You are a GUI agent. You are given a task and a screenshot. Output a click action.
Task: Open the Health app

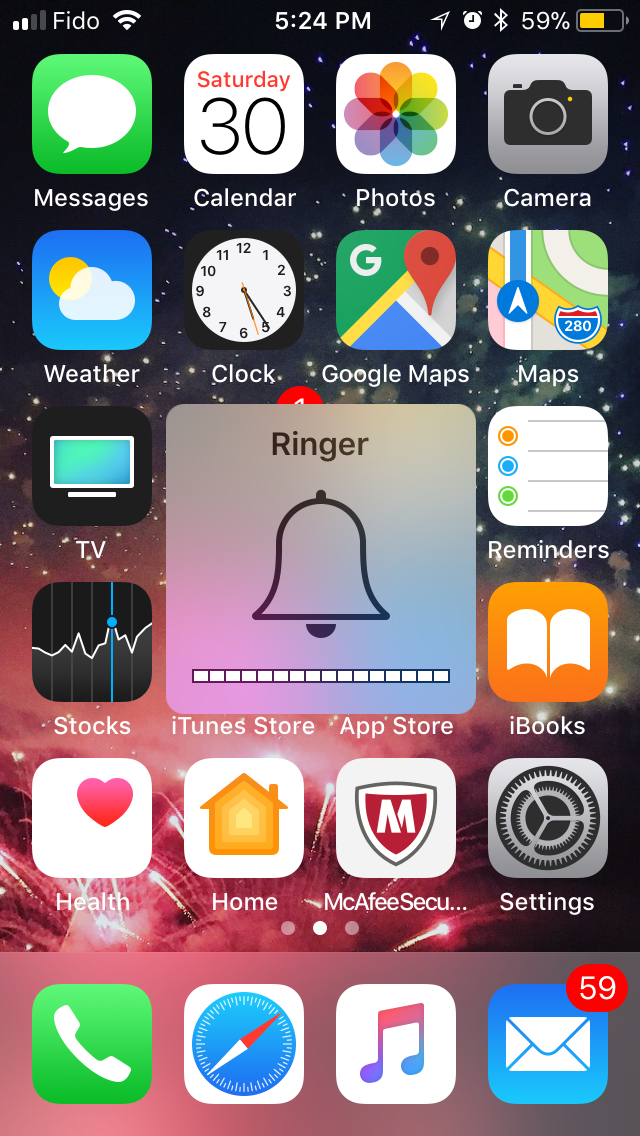click(92, 818)
